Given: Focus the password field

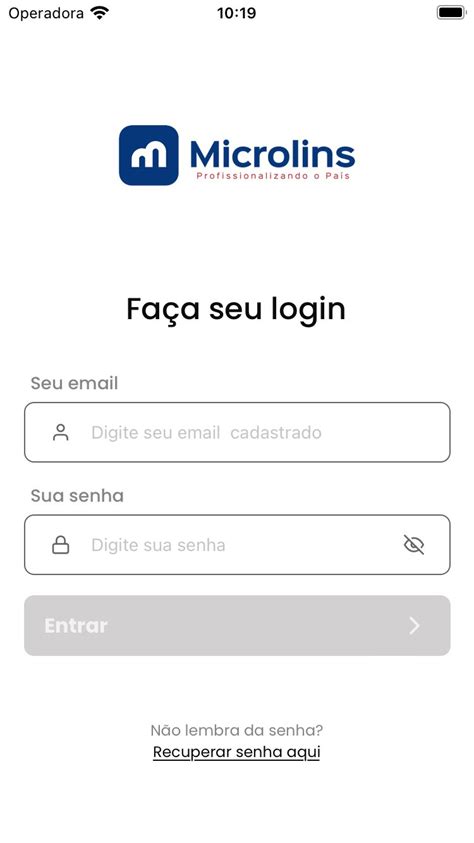Looking at the screenshot, I should [x=237, y=545].
